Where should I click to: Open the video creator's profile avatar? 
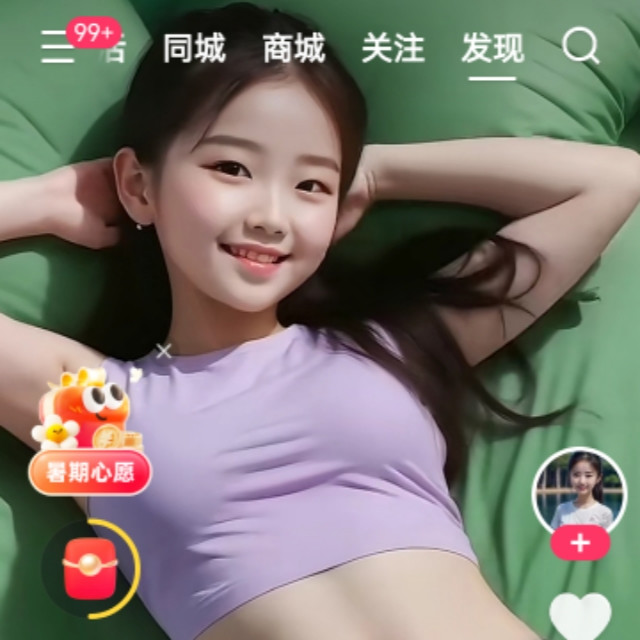tap(579, 491)
